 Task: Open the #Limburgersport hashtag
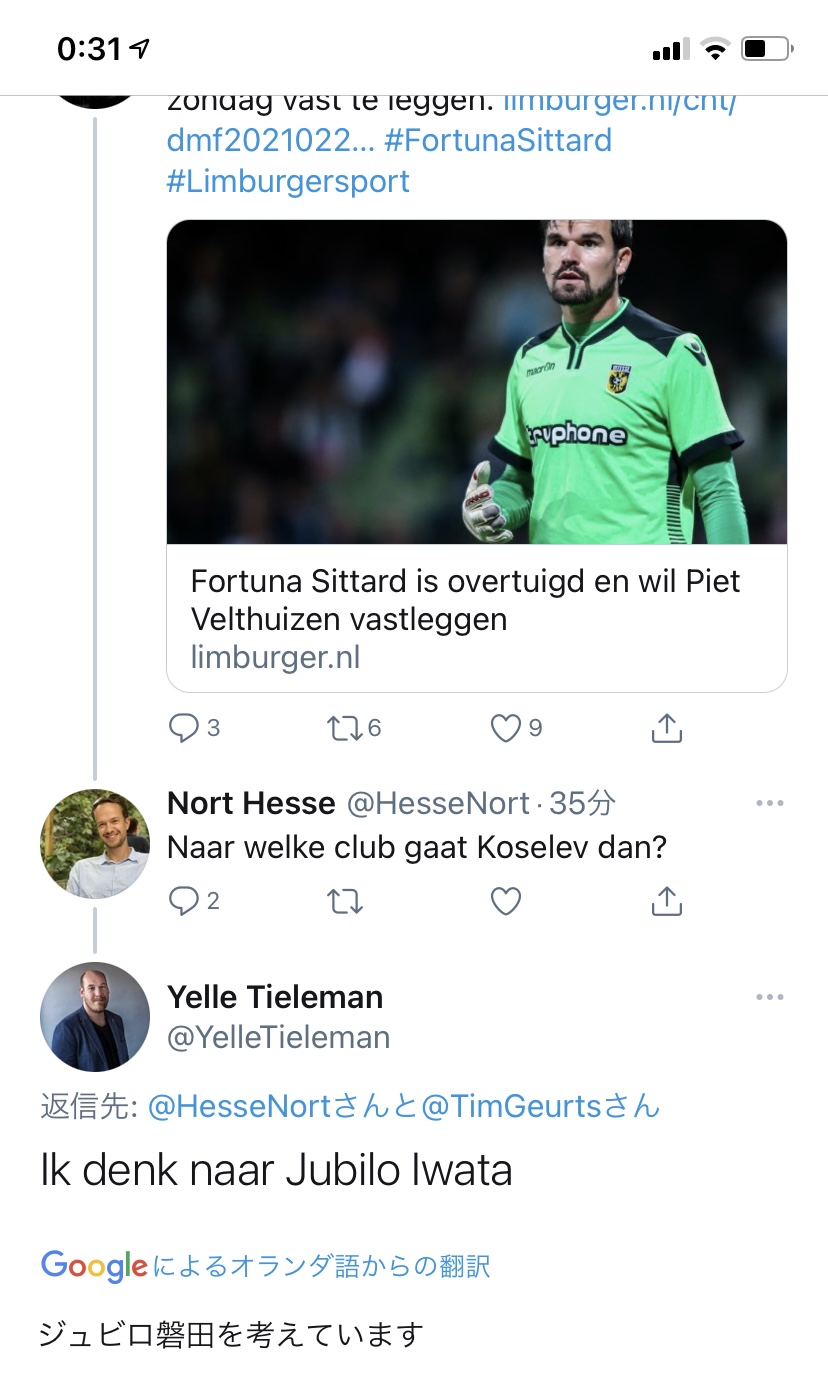[288, 182]
